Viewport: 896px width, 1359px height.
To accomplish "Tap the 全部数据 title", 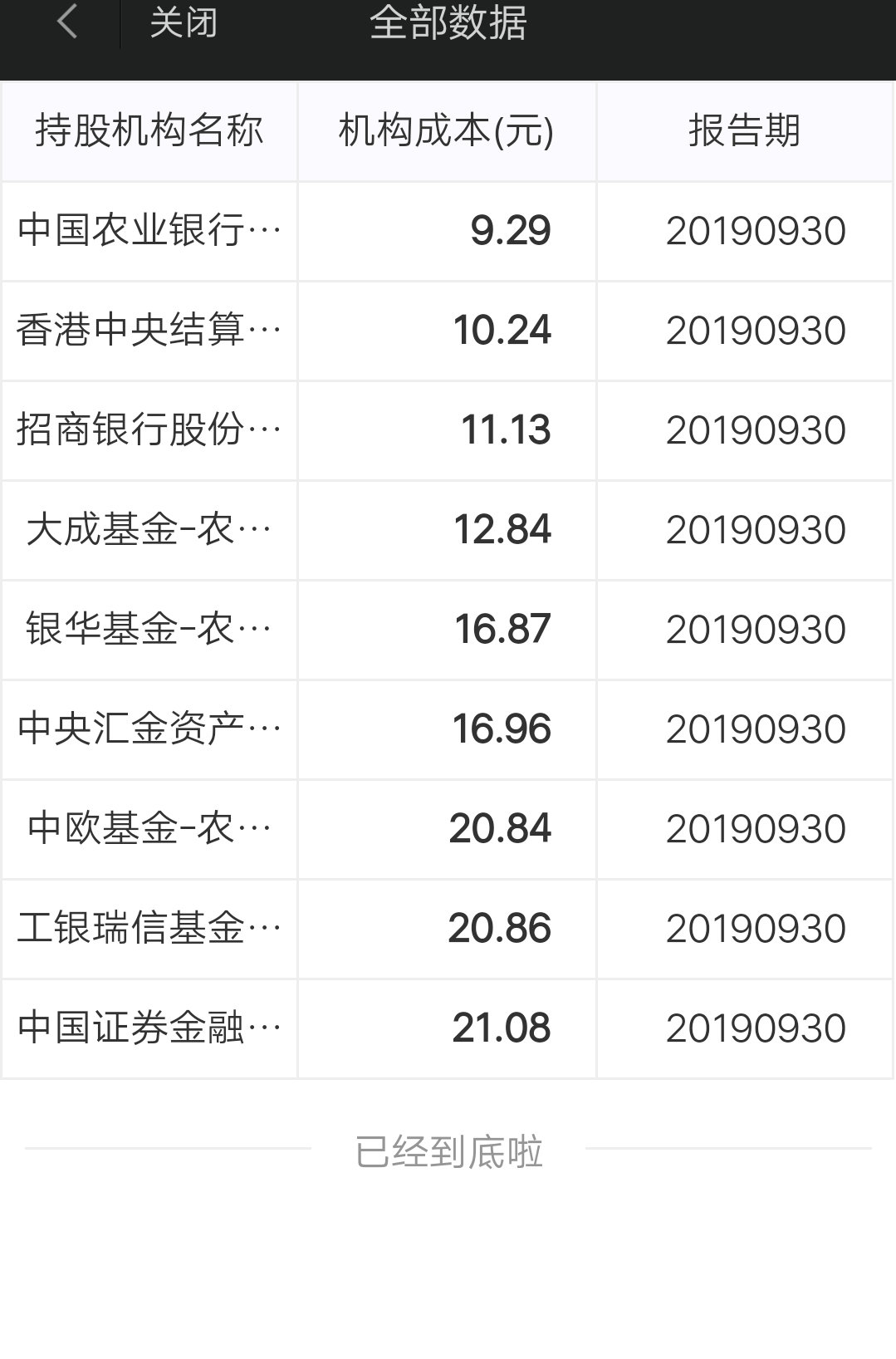I will pos(448,23).
